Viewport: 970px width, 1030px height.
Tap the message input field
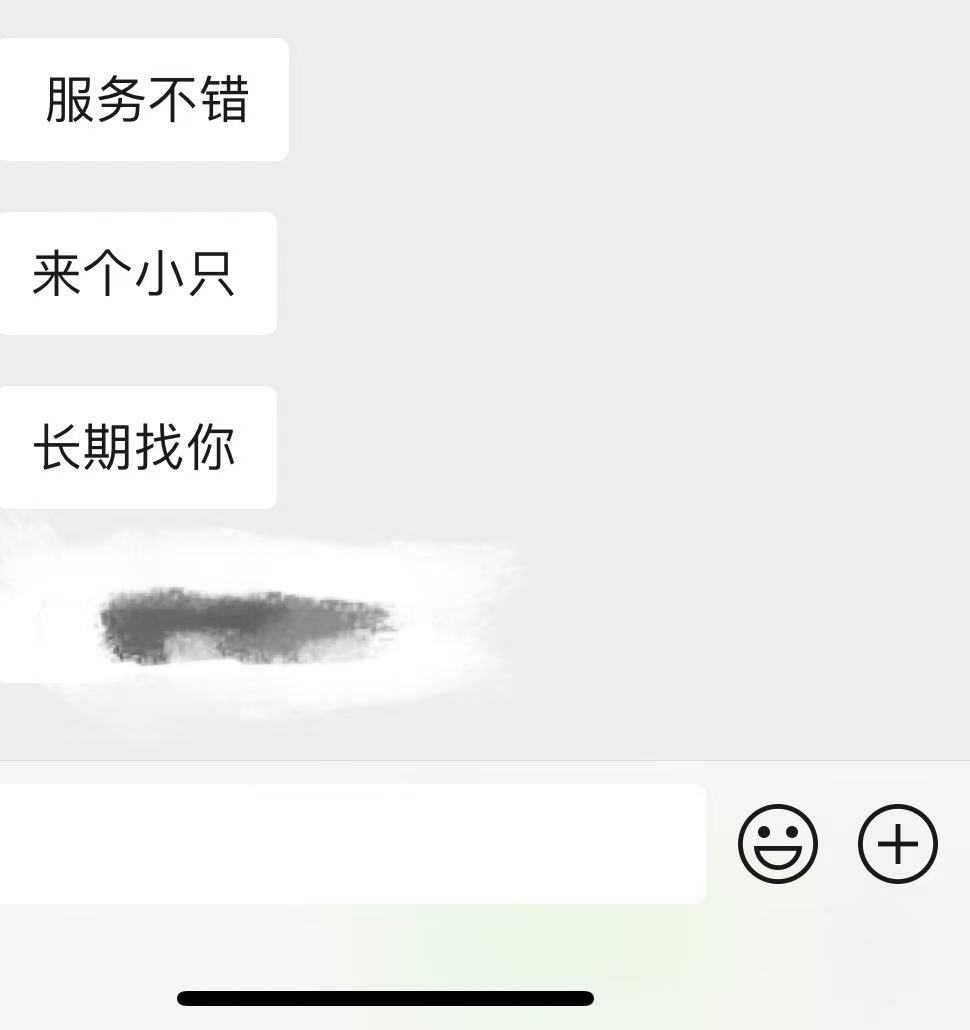(350, 844)
